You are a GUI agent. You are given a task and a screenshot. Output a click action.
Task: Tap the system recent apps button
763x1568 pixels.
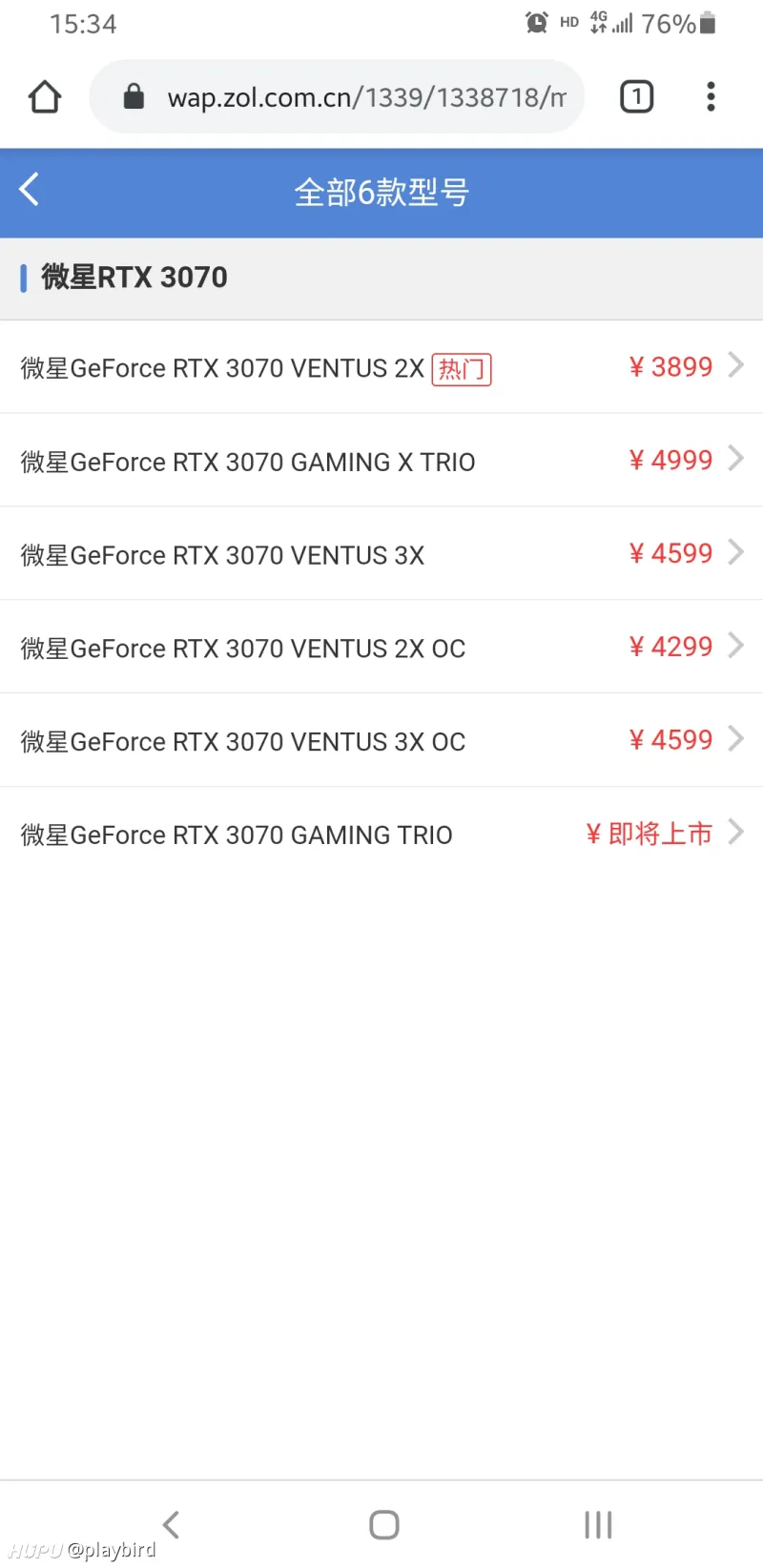(x=598, y=1524)
